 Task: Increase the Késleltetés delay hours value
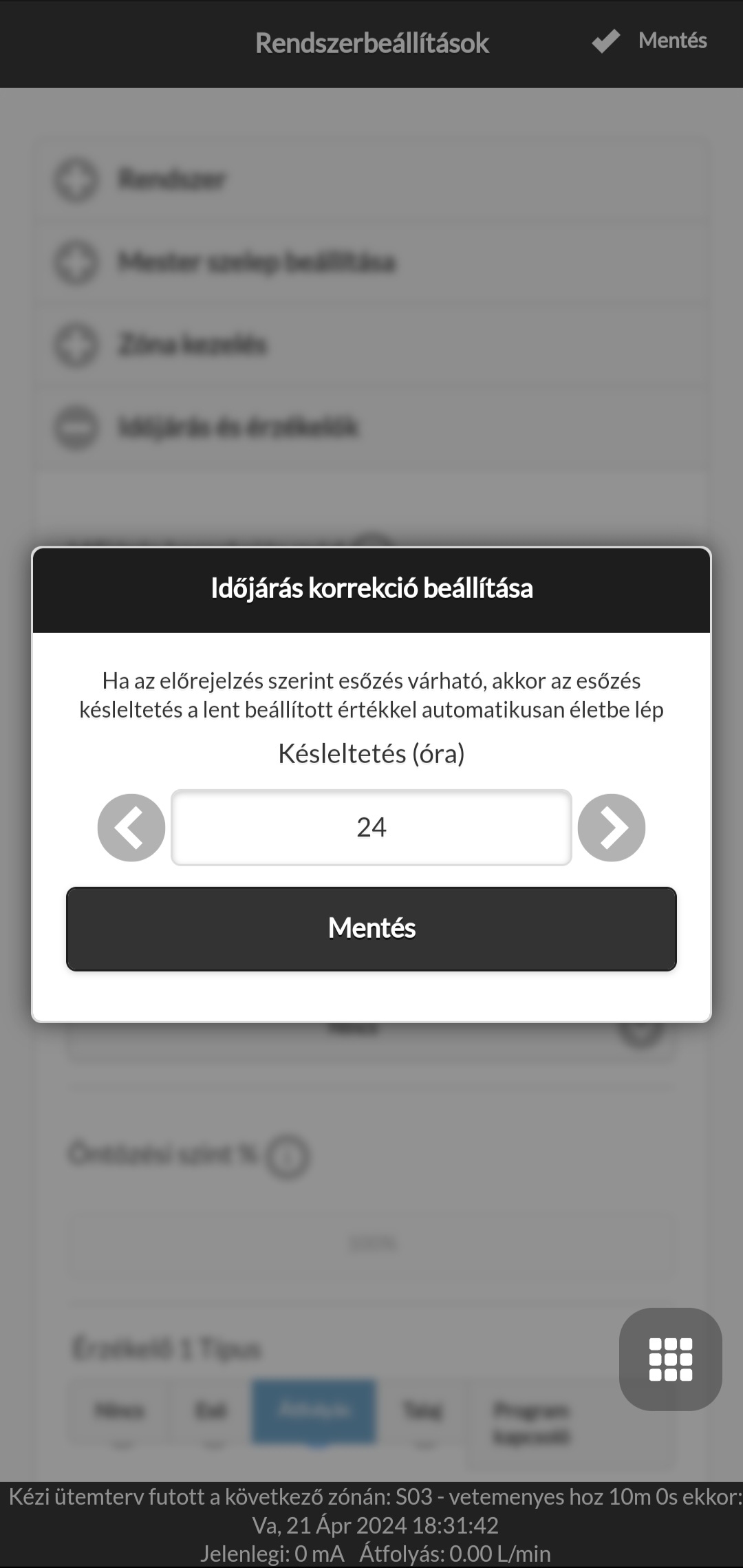point(612,828)
